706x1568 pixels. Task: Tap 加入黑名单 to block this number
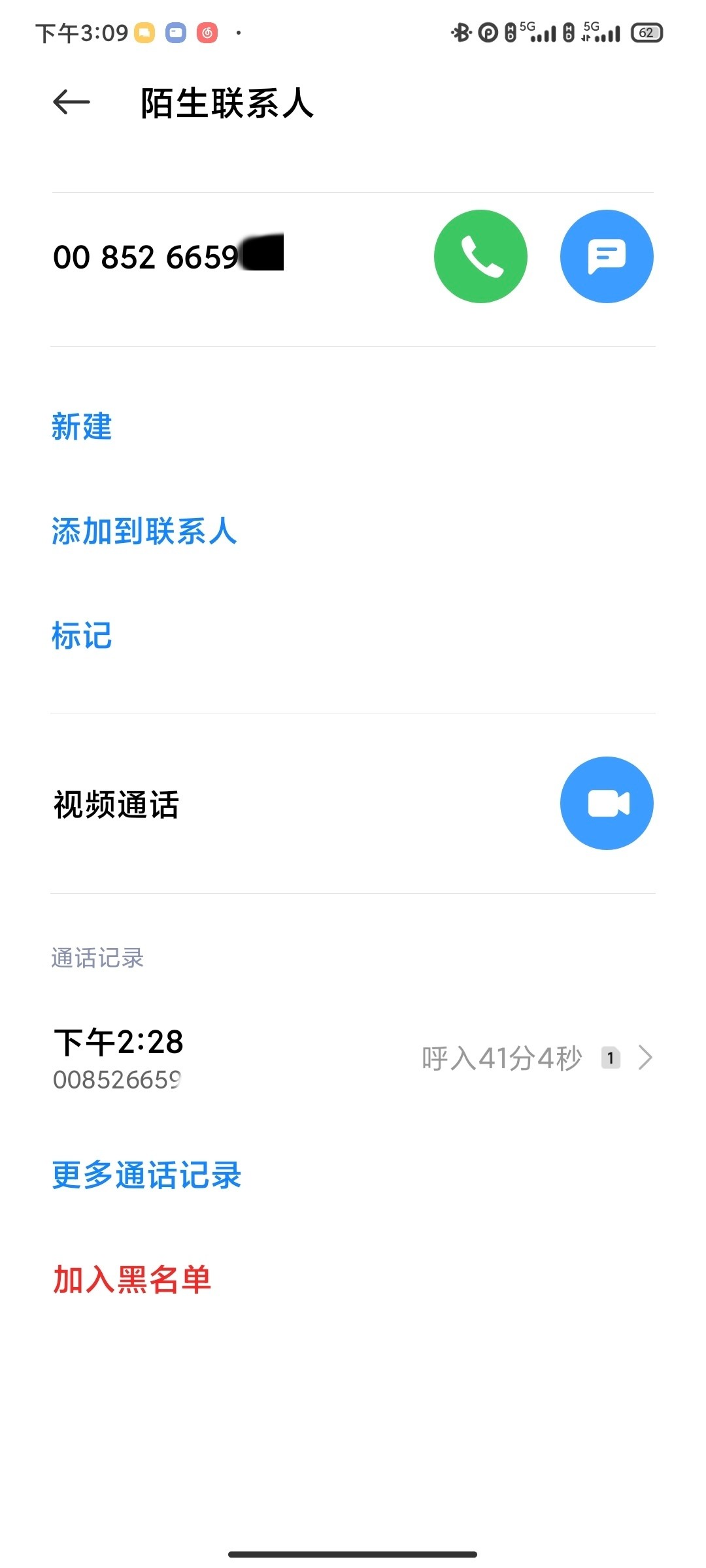tap(132, 1279)
